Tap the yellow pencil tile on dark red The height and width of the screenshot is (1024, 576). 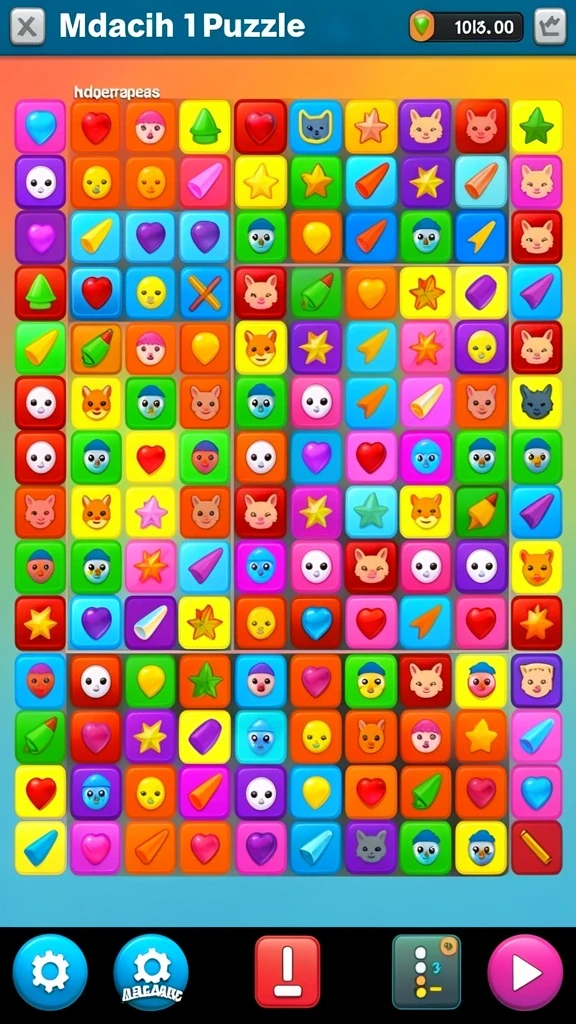(x=536, y=848)
